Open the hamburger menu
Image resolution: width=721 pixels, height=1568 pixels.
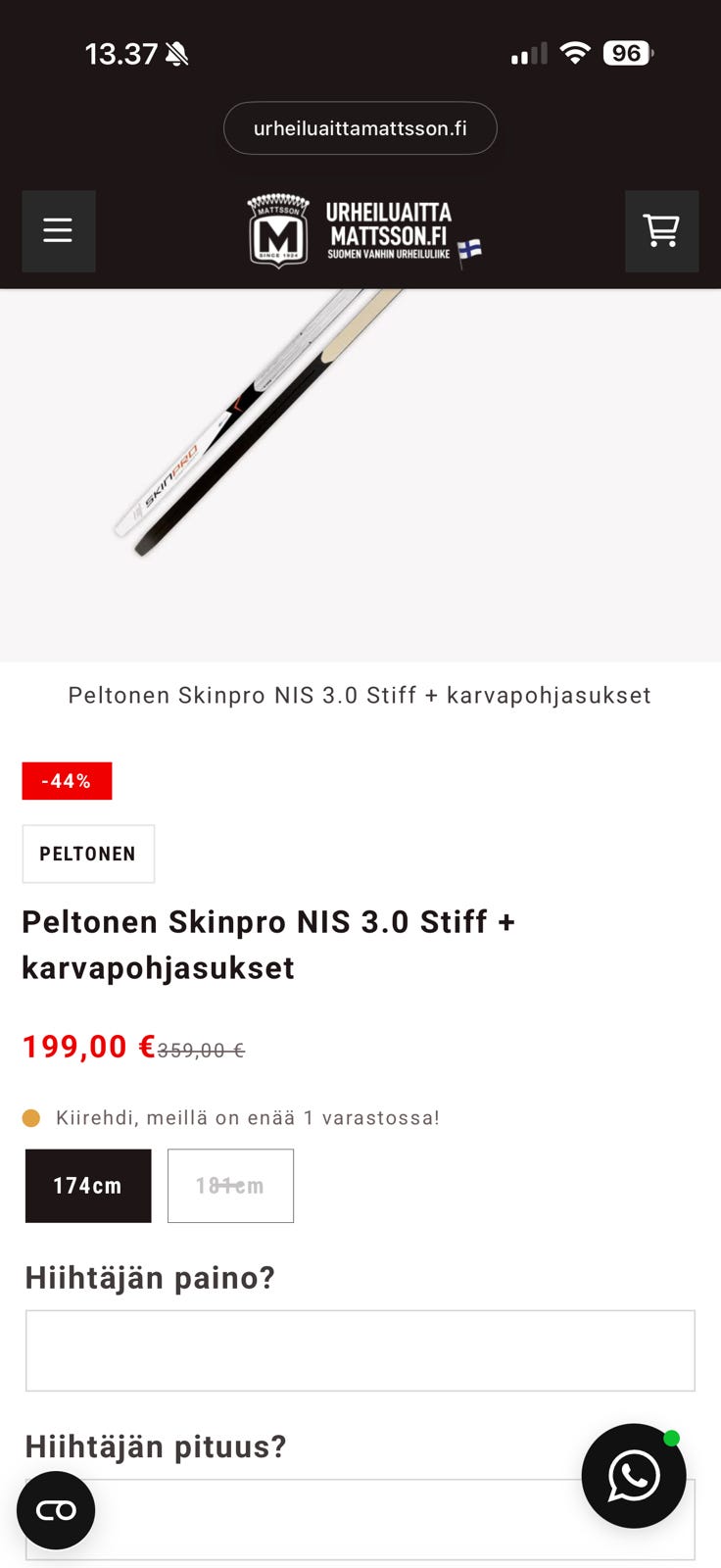[59, 231]
